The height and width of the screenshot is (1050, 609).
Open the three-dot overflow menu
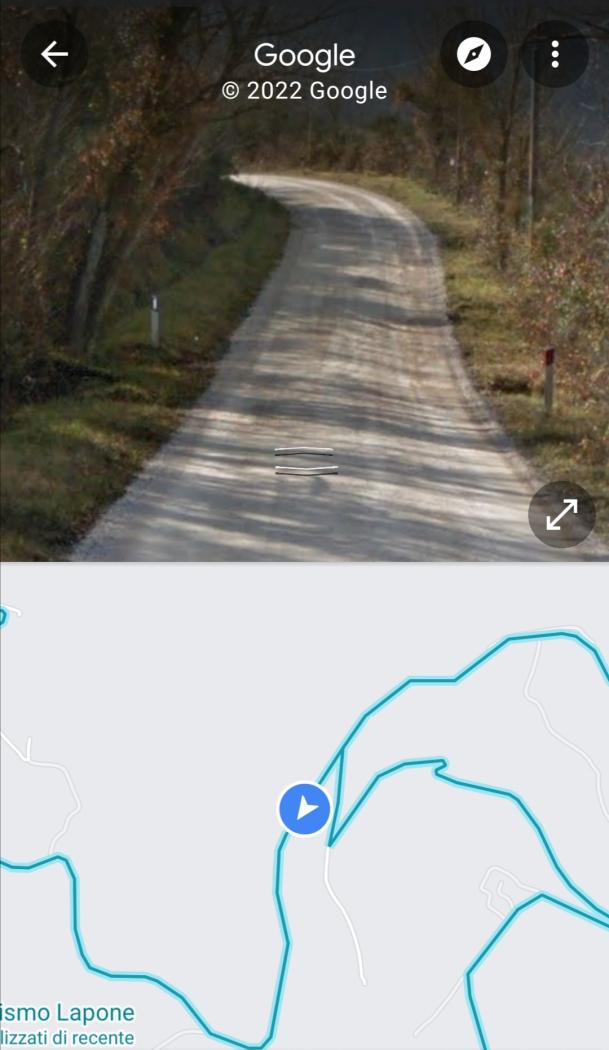point(555,54)
